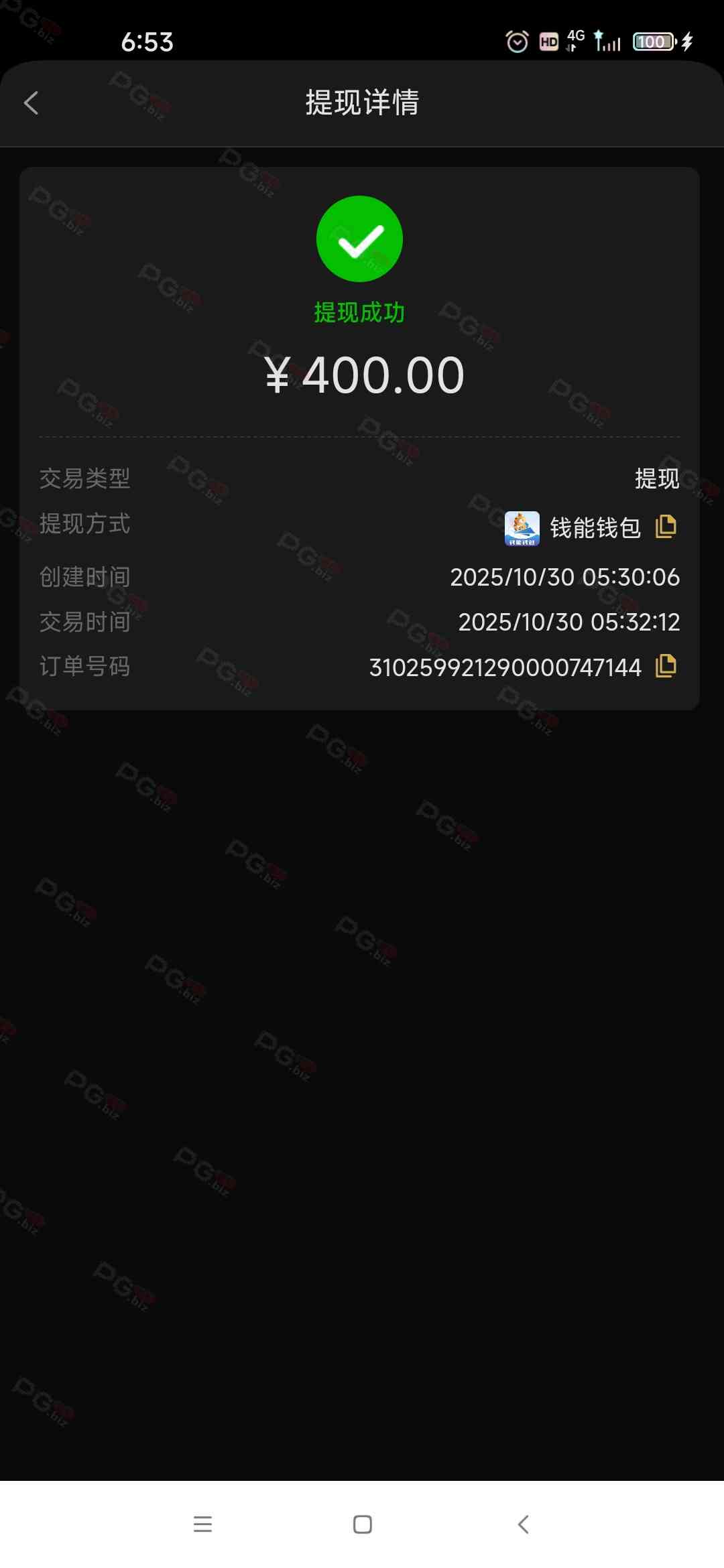Screen dimensions: 724x1568
Task: Go to home screen via navigation bar
Action: point(362,1524)
